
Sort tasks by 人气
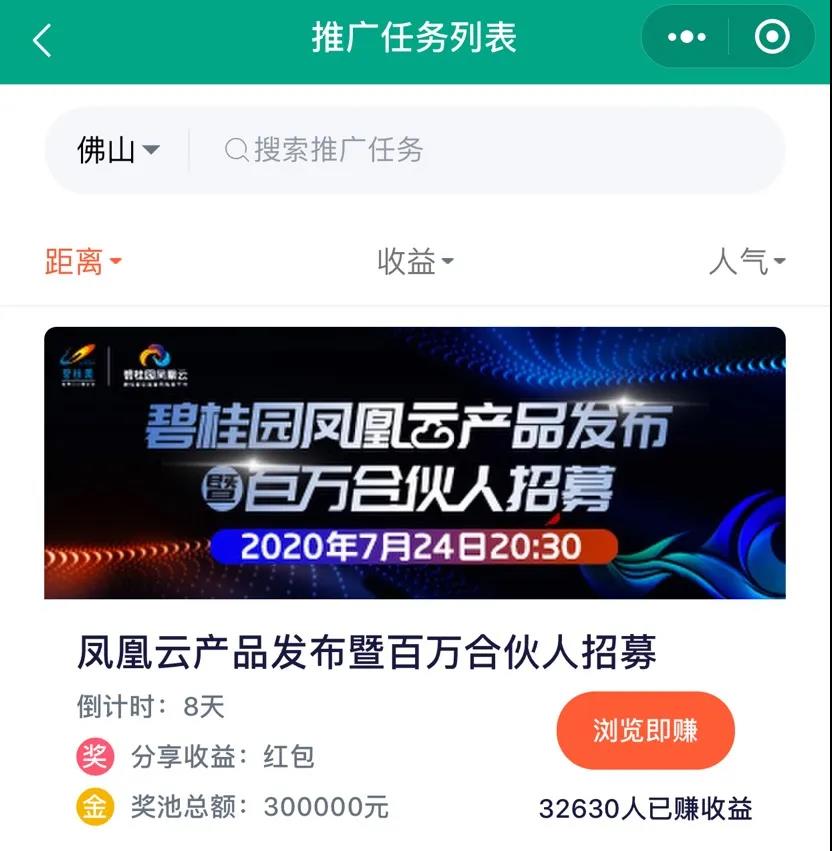tap(746, 262)
